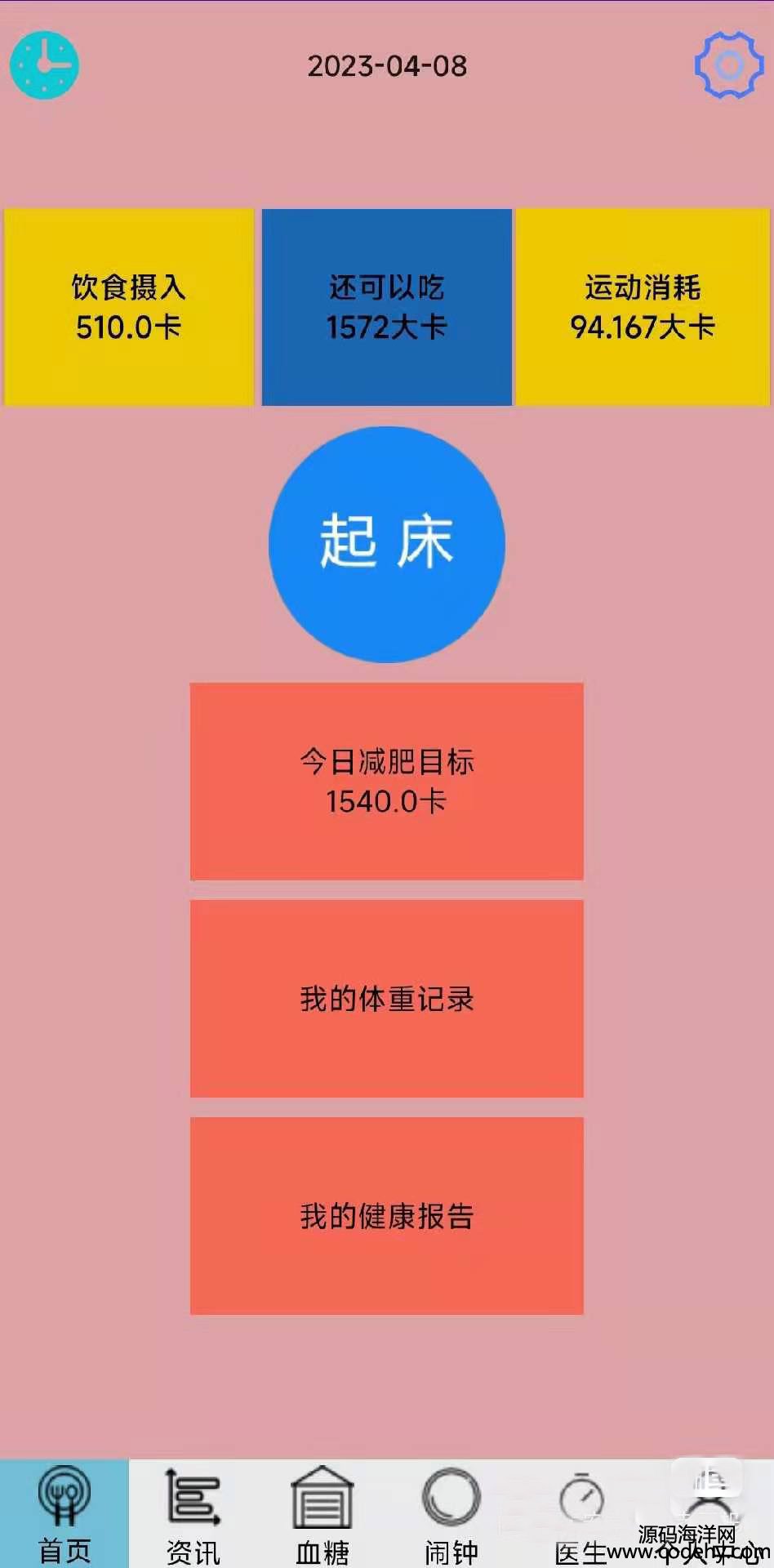Go to the 闹钟 alarm tab
Image resolution: width=774 pixels, height=1568 pixels.
click(451, 1514)
